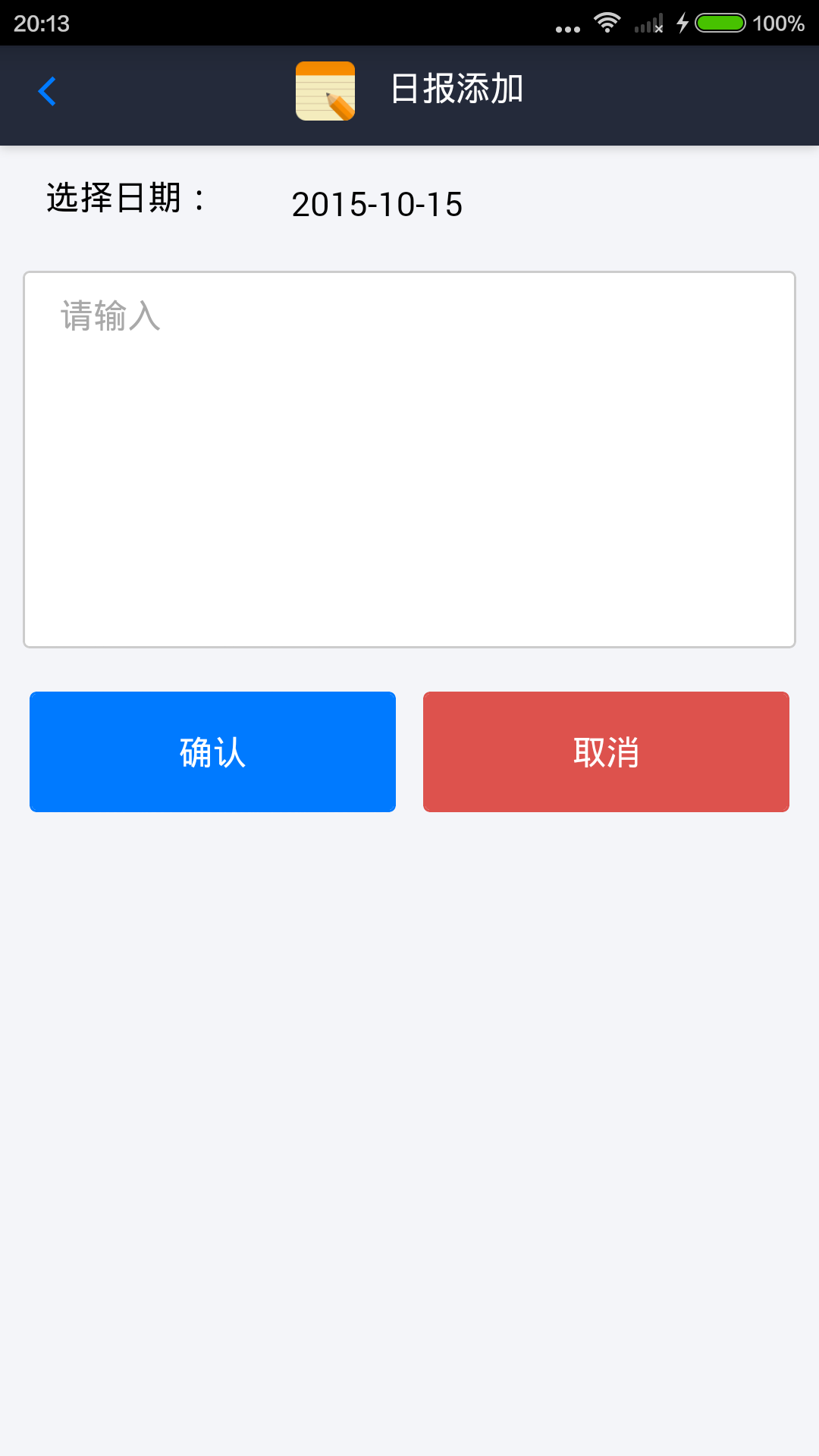The width and height of the screenshot is (819, 1456).
Task: Change the date 2015-10-15
Action: (377, 204)
